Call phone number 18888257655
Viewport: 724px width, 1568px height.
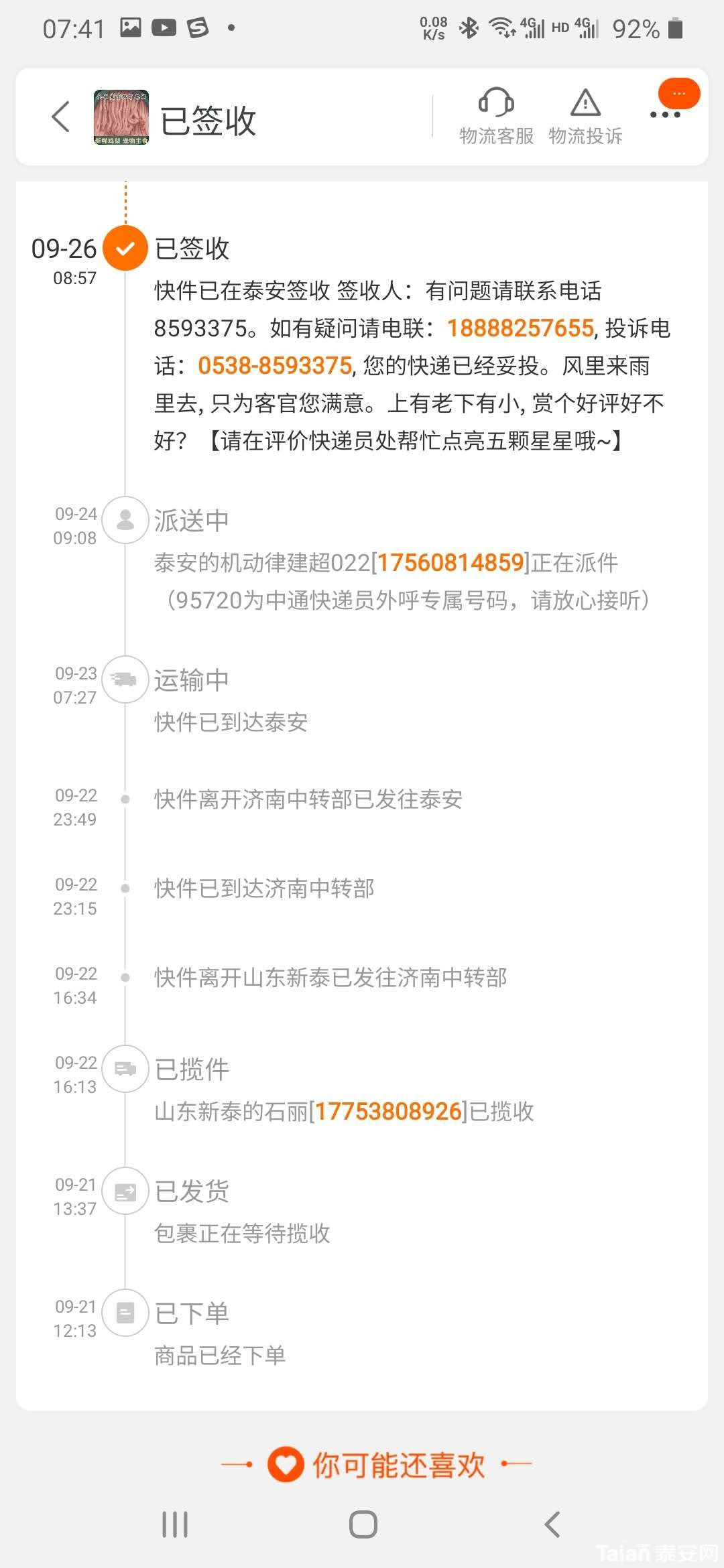(x=520, y=328)
